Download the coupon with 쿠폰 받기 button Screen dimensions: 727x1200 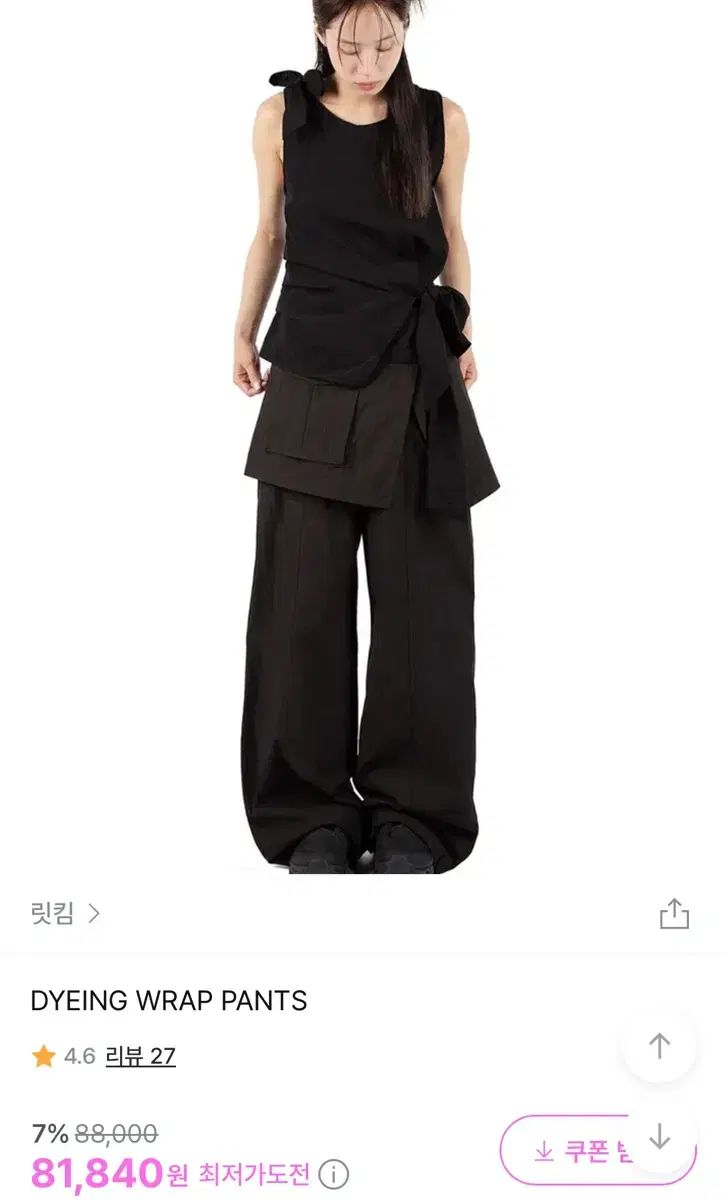[x=580, y=1151]
